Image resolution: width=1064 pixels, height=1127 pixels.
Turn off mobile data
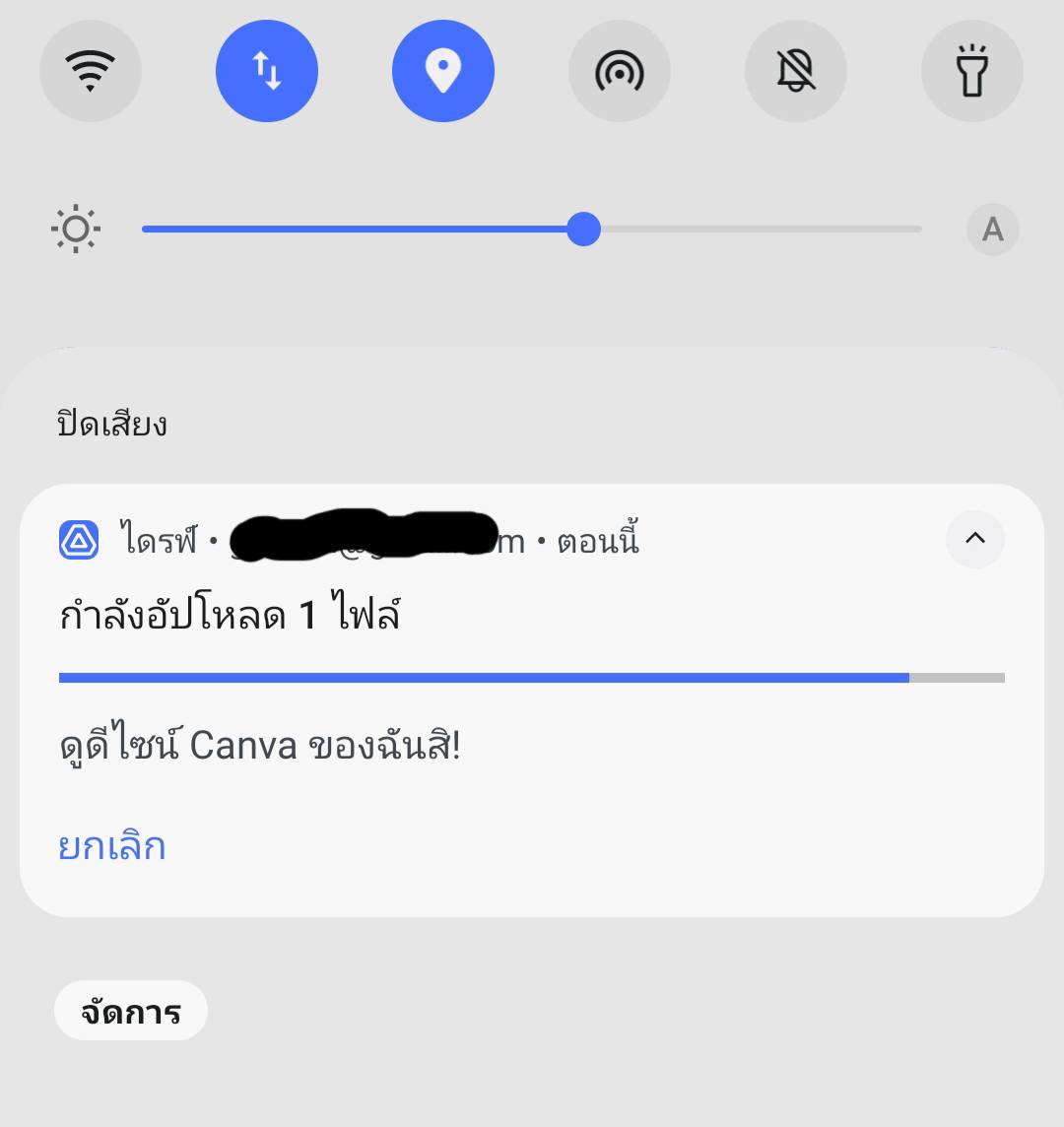267,72
